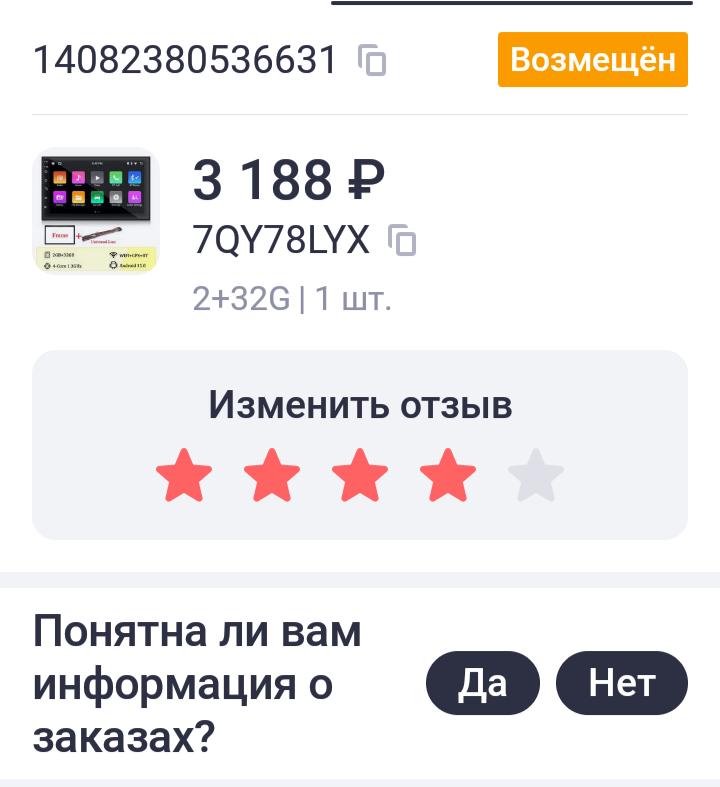Choose three stars for the review
The image size is (720, 787).
pyautogui.click(x=360, y=475)
